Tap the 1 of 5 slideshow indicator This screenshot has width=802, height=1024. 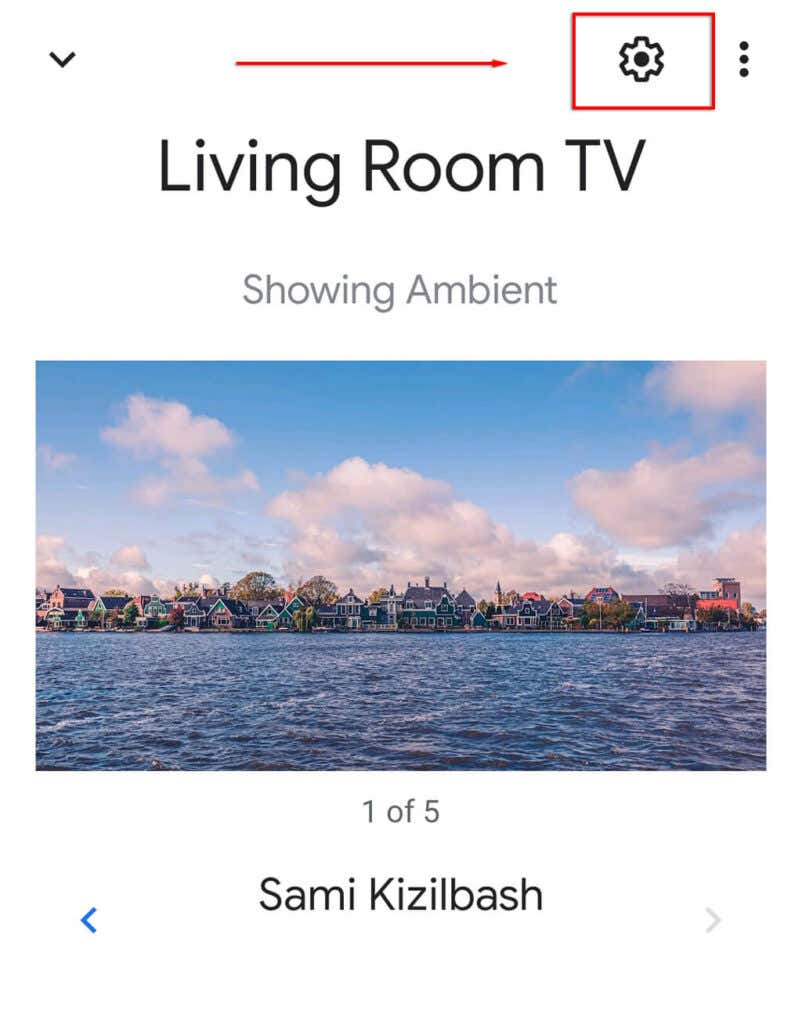click(401, 811)
